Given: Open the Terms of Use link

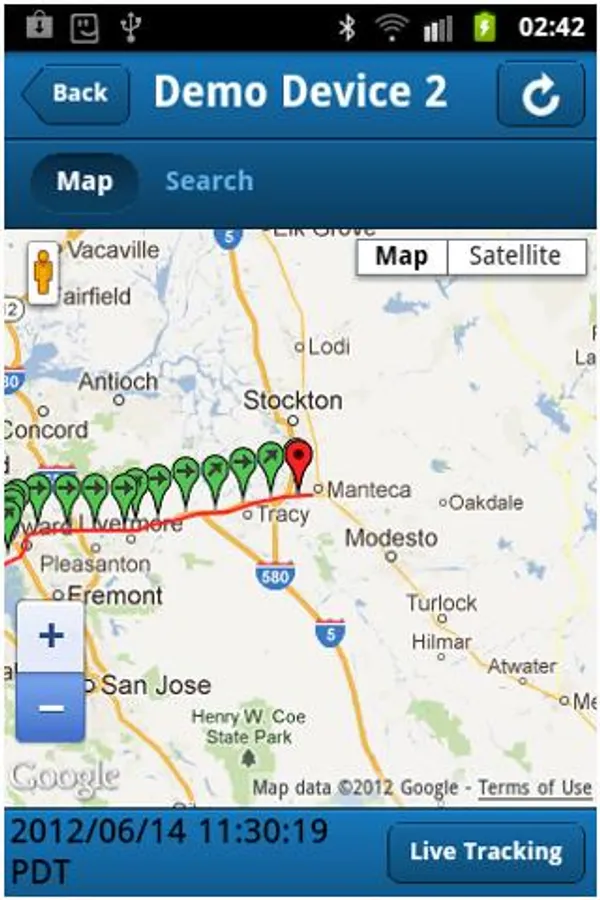Looking at the screenshot, I should 534,788.
